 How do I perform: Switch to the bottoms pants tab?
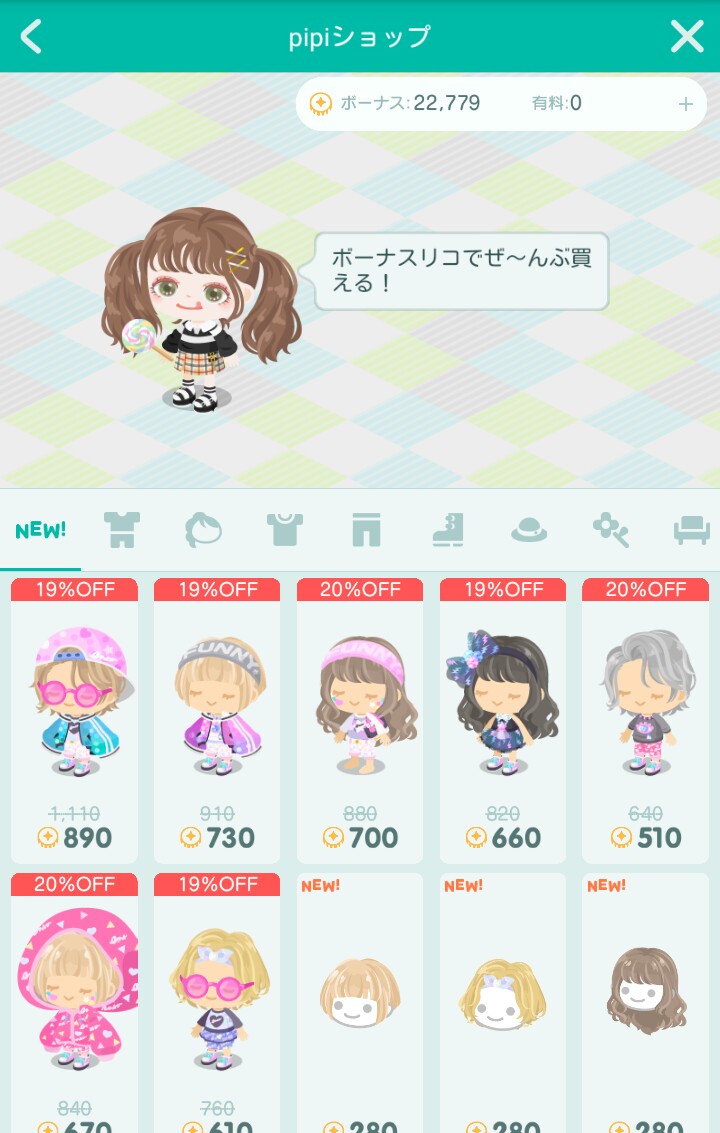click(366, 530)
